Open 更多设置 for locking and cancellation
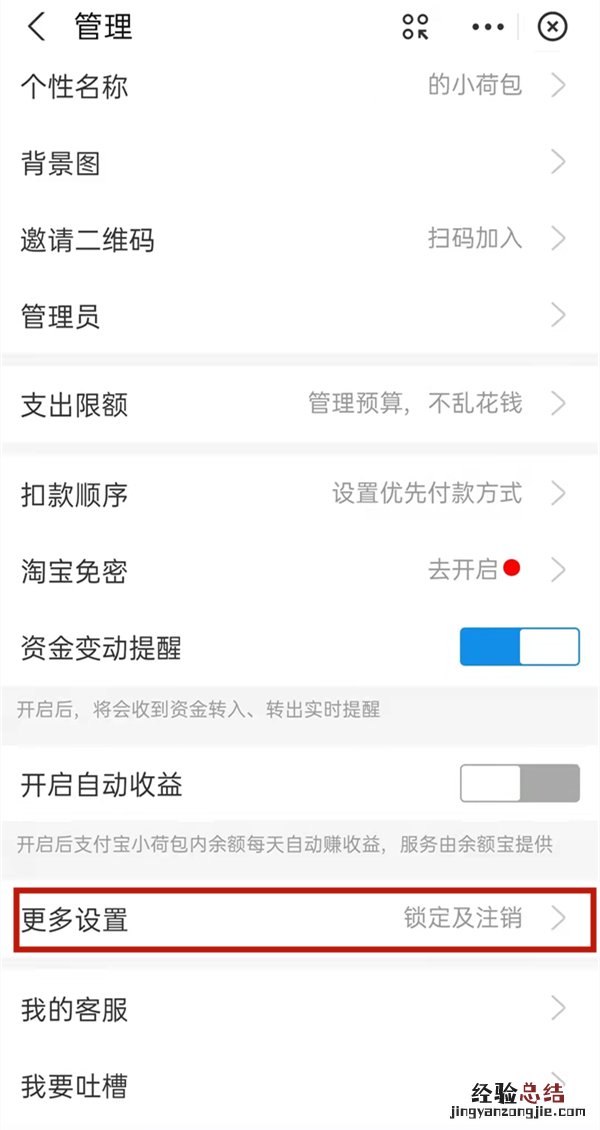 [300, 918]
